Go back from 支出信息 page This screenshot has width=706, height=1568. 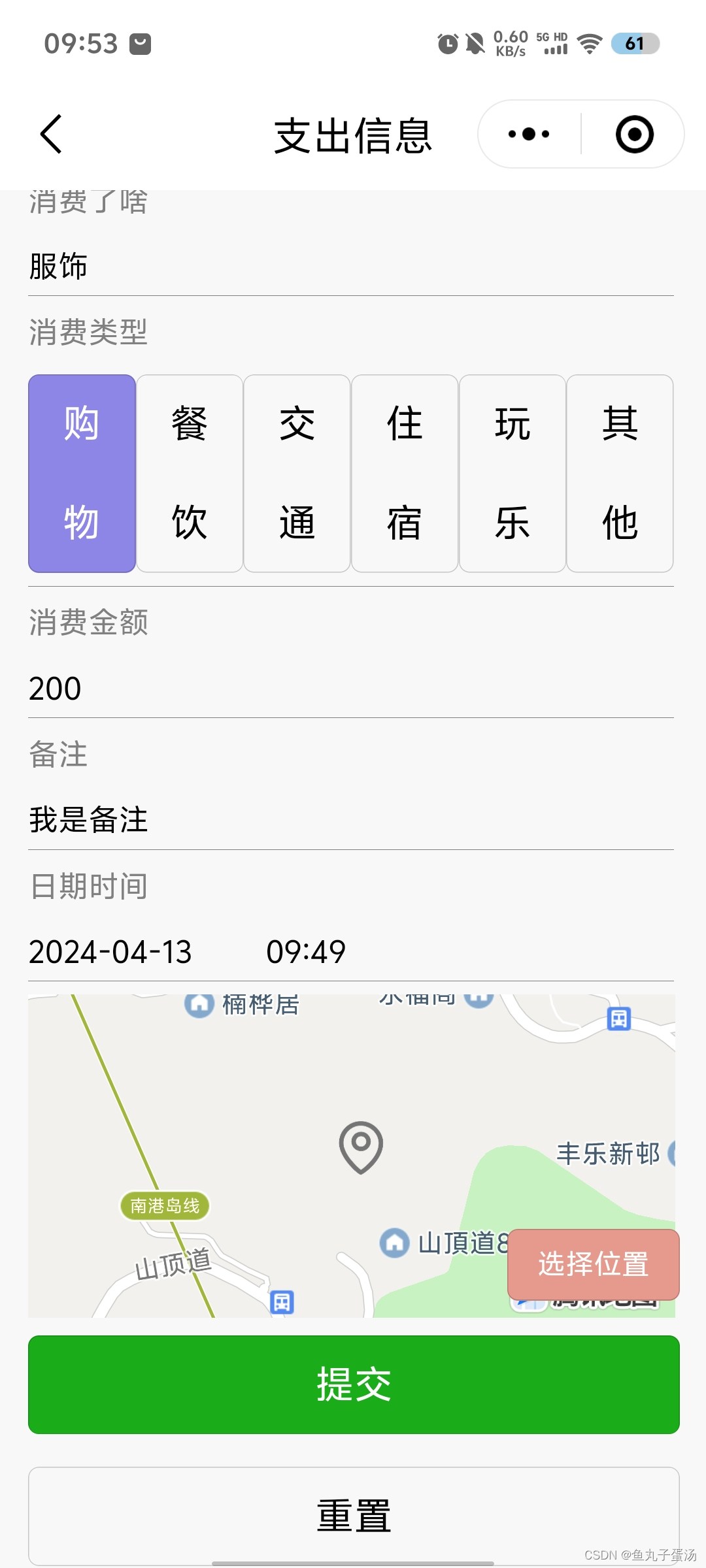51,135
